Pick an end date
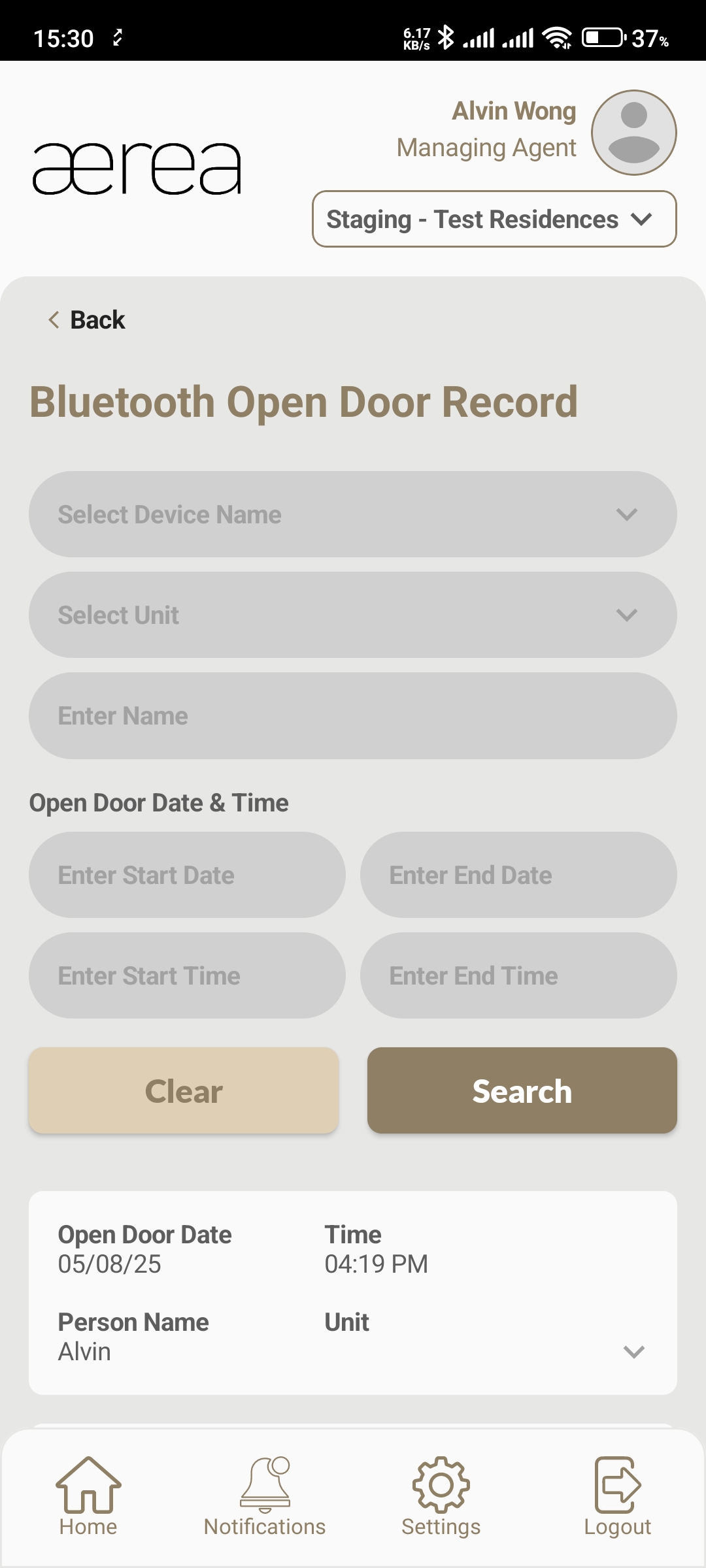The image size is (706, 1568). 518,875
